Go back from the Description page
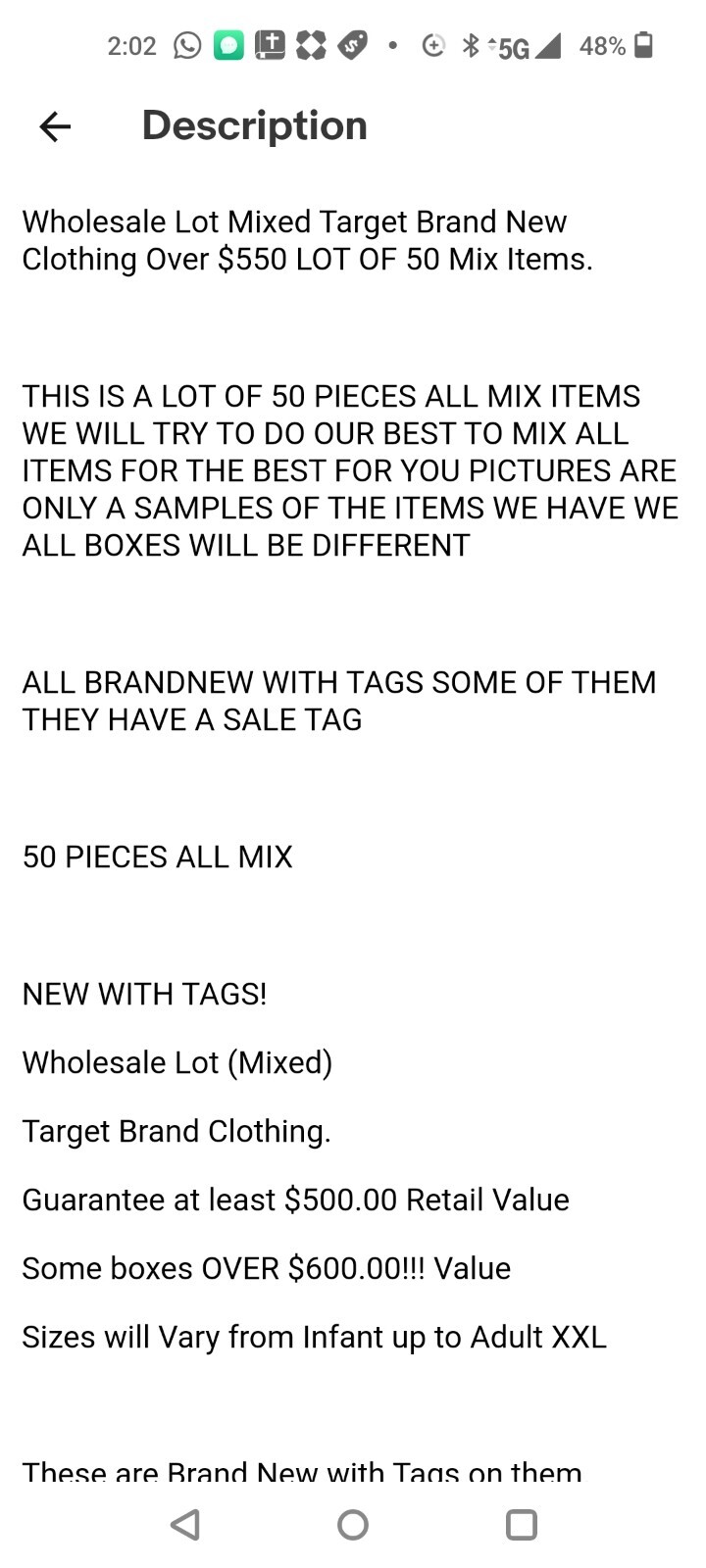The image size is (706, 1568). 55,126
